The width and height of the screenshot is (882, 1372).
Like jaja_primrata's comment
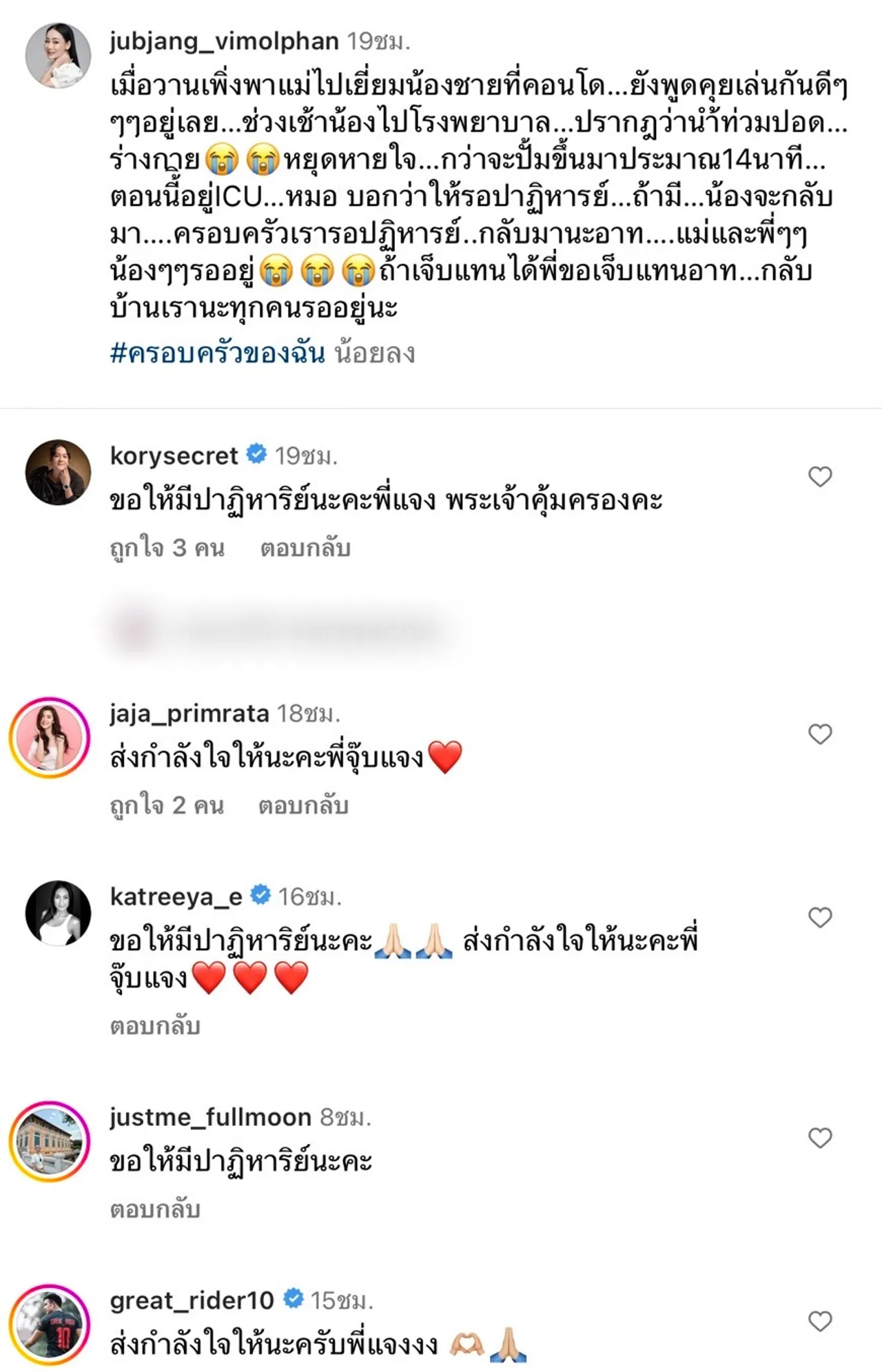[819, 735]
